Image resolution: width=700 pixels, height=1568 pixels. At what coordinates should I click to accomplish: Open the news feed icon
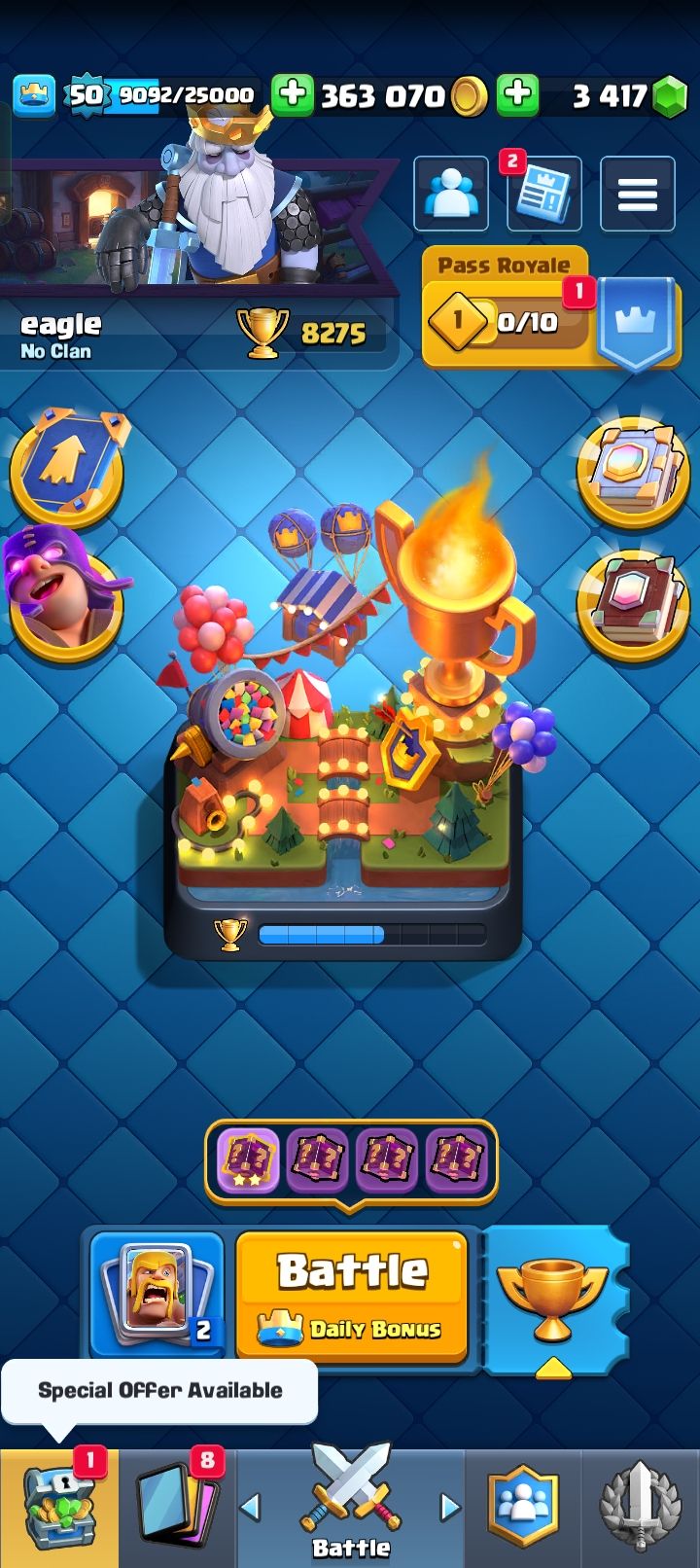point(543,195)
